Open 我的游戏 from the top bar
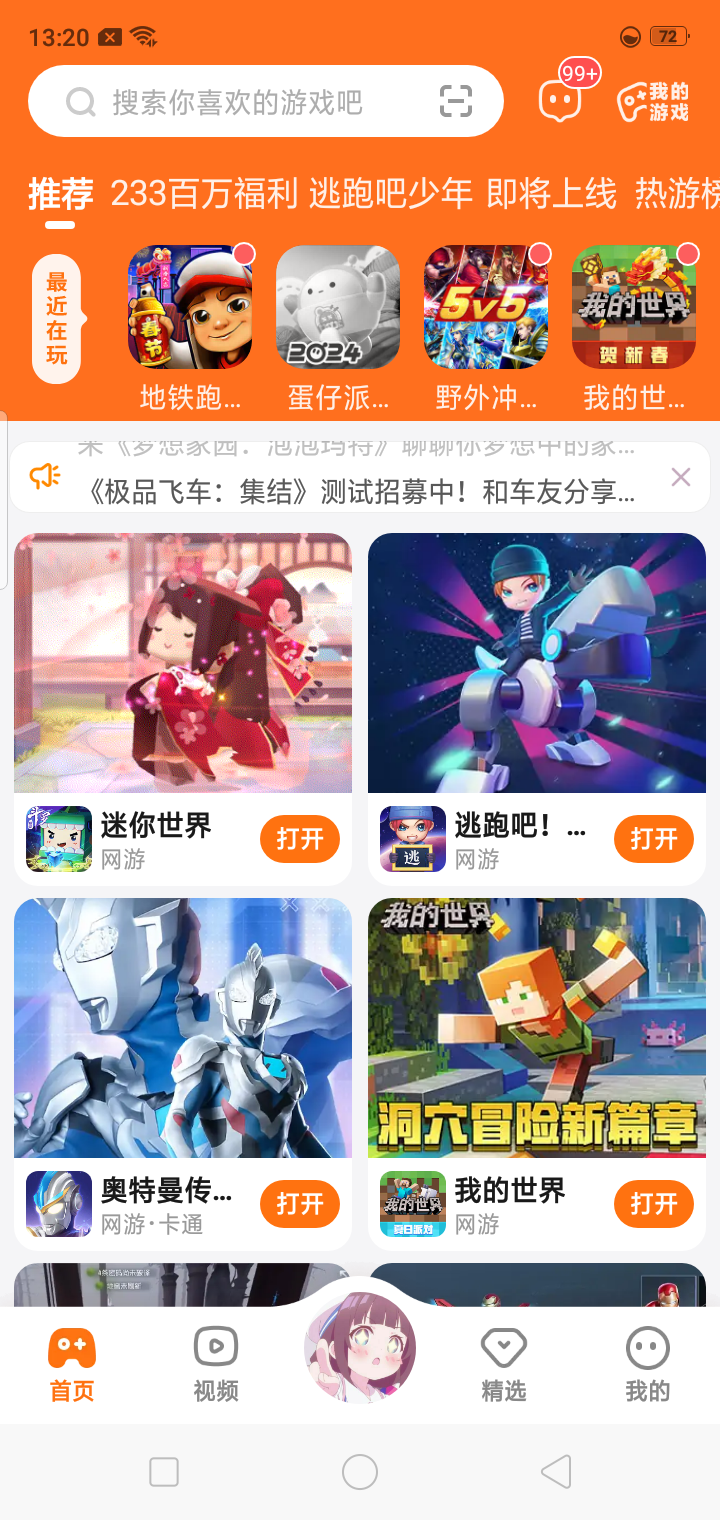The height and width of the screenshot is (1520, 720). coord(653,102)
